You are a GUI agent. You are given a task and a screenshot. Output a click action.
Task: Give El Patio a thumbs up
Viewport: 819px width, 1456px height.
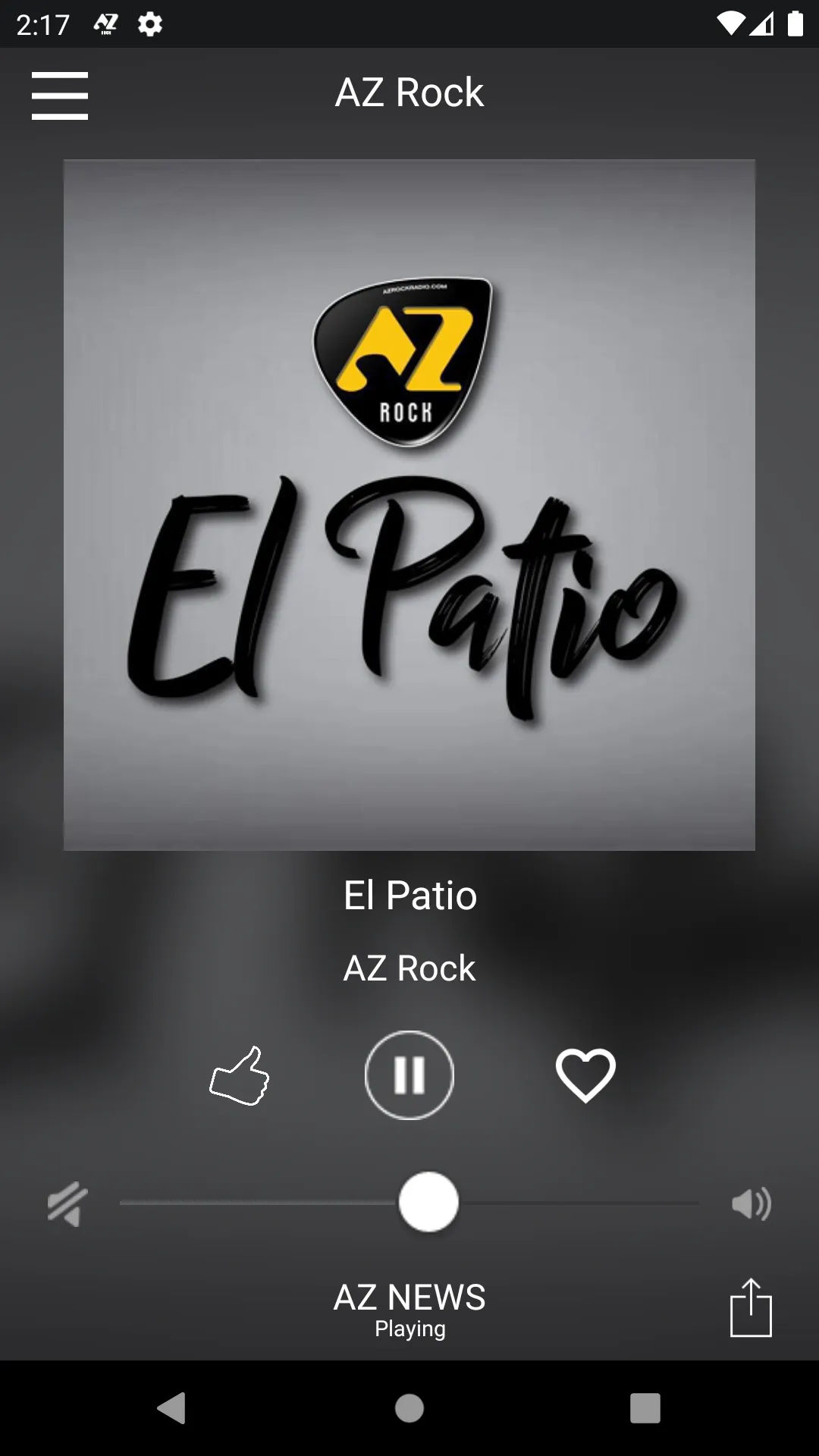[x=240, y=1075]
